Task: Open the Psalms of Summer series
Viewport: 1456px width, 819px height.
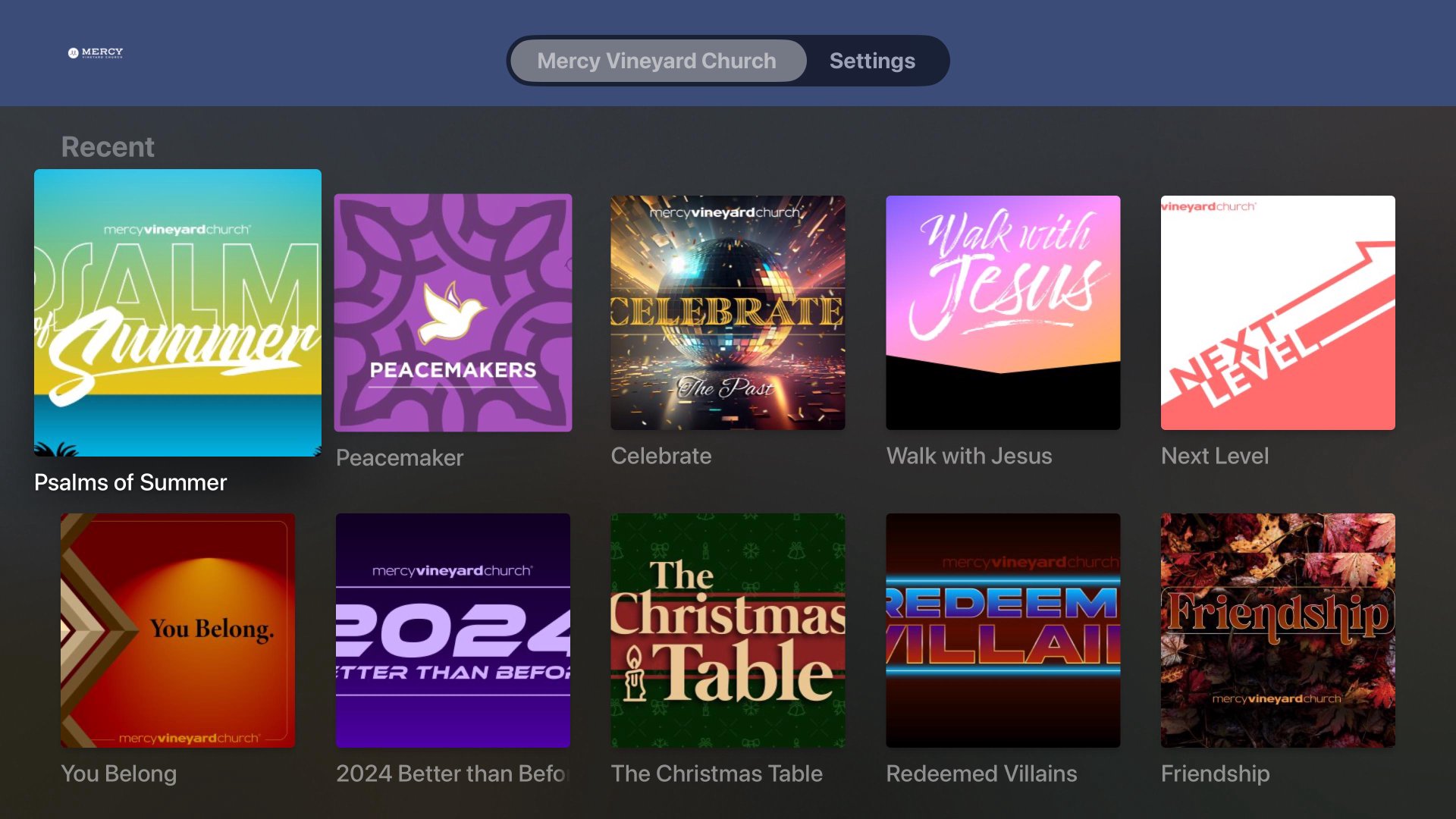Action: click(177, 312)
